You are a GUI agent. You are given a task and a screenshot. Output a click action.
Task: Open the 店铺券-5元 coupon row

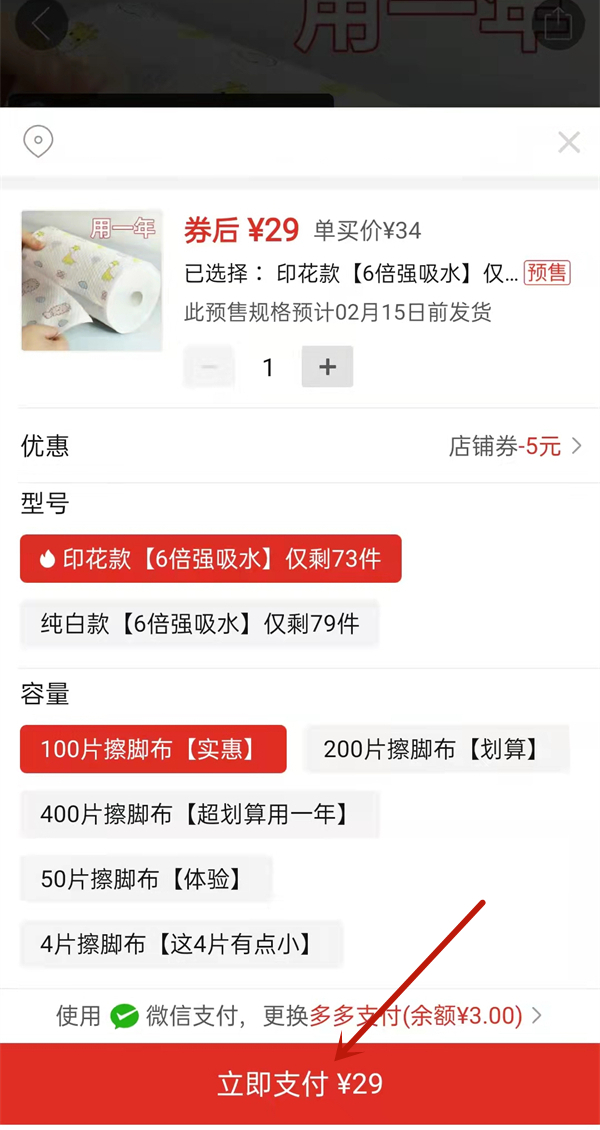click(514, 446)
